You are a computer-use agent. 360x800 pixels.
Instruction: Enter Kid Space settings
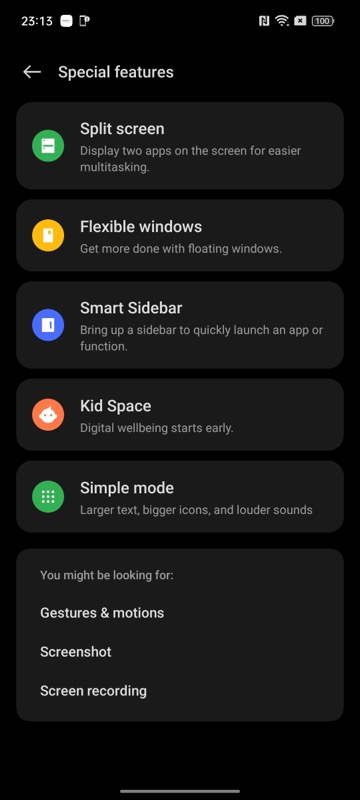pyautogui.click(x=180, y=414)
